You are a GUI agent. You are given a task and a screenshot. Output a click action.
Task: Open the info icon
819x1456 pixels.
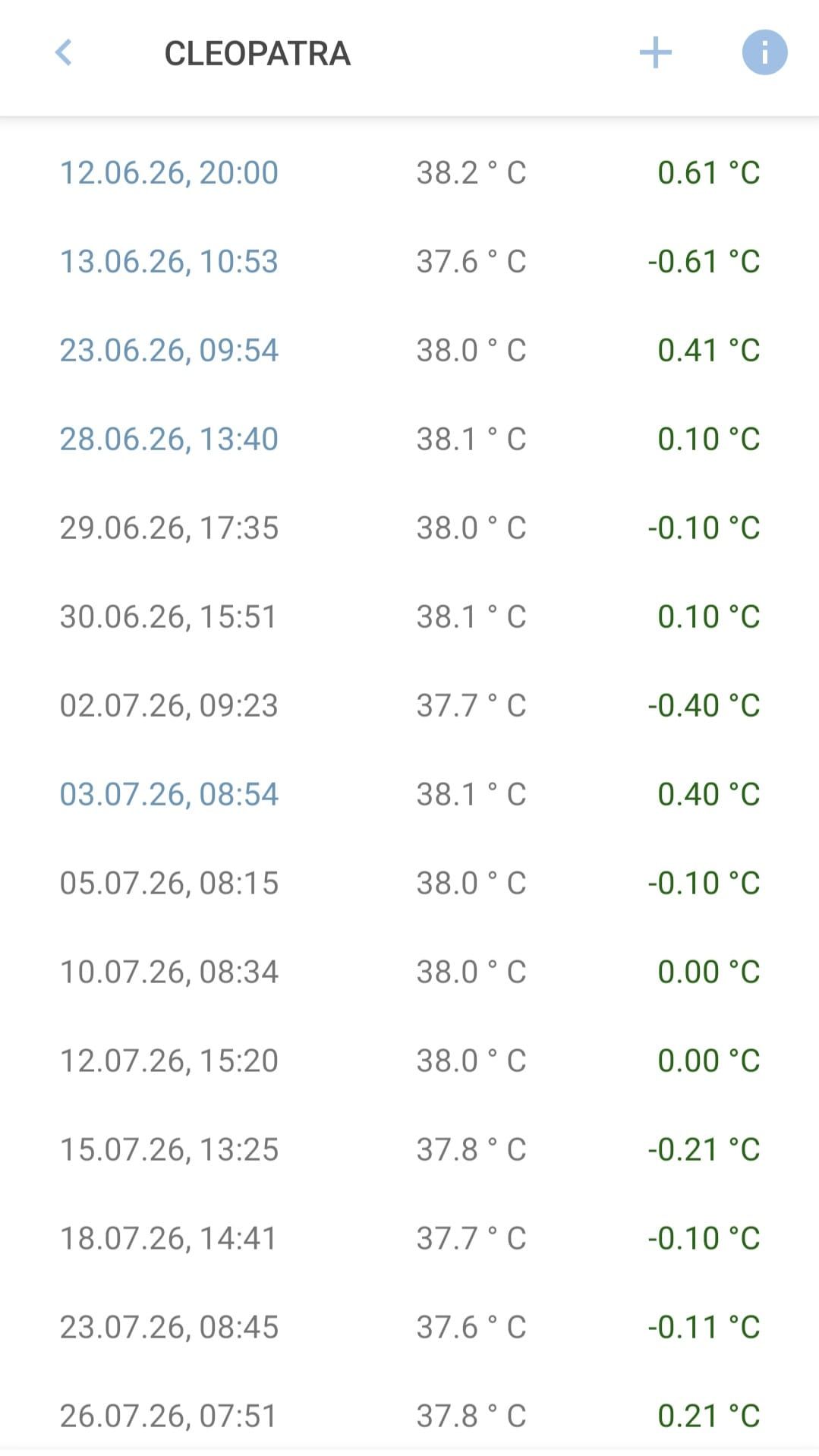[x=764, y=52]
